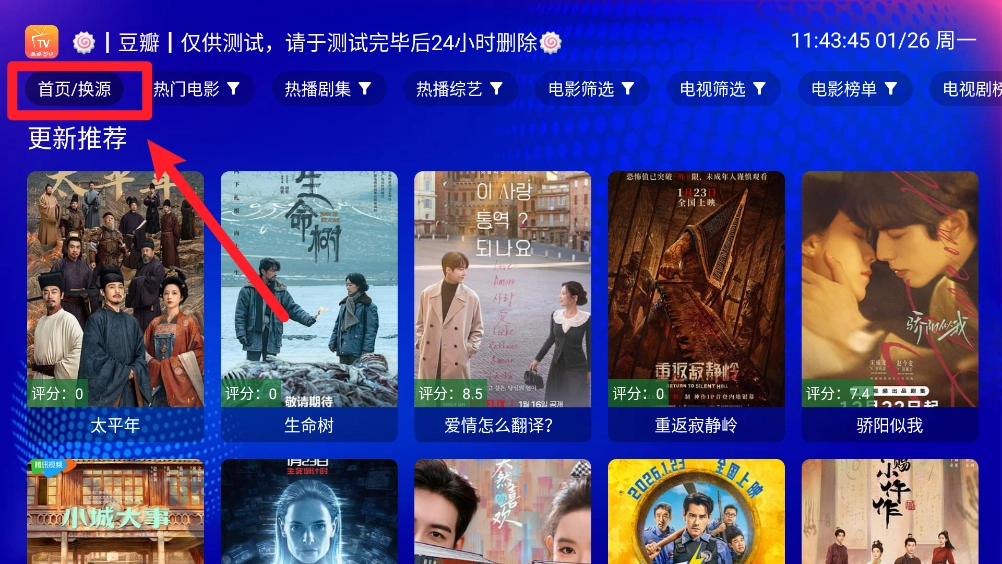Select the 热播综艺 tab
The height and width of the screenshot is (564, 1002).
(x=460, y=89)
